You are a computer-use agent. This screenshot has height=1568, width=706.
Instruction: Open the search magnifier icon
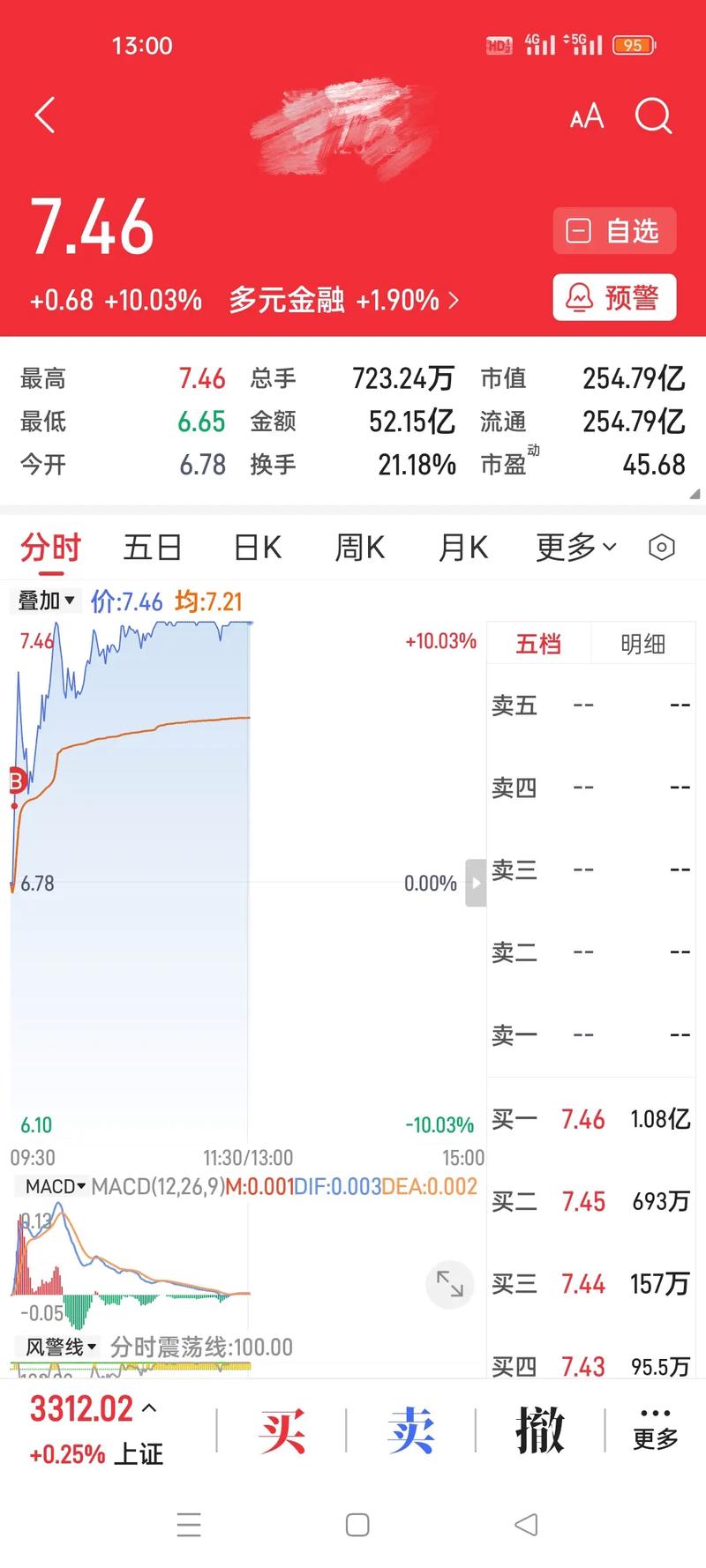[x=653, y=116]
